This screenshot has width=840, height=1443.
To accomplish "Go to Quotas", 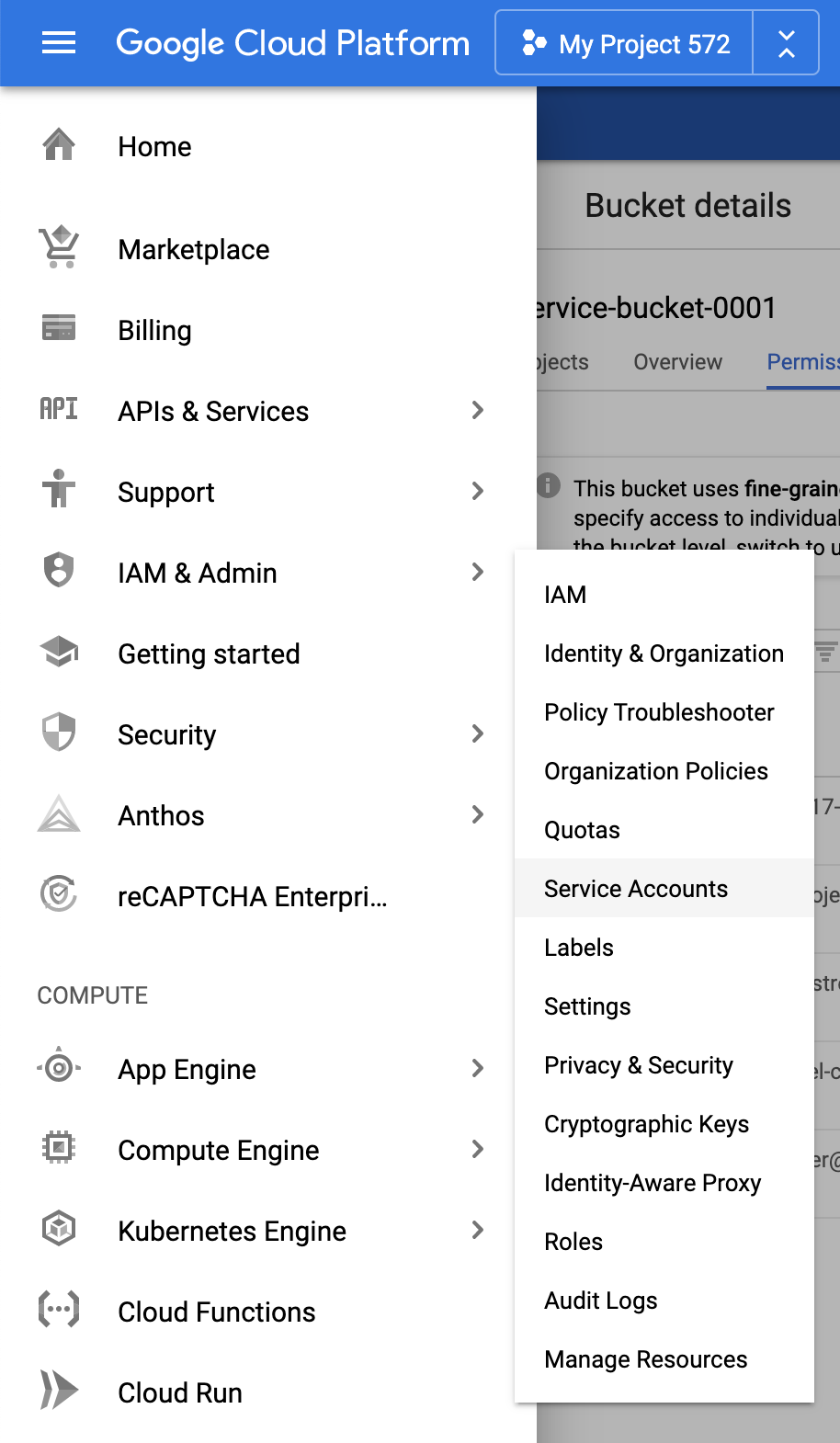I will click(582, 830).
